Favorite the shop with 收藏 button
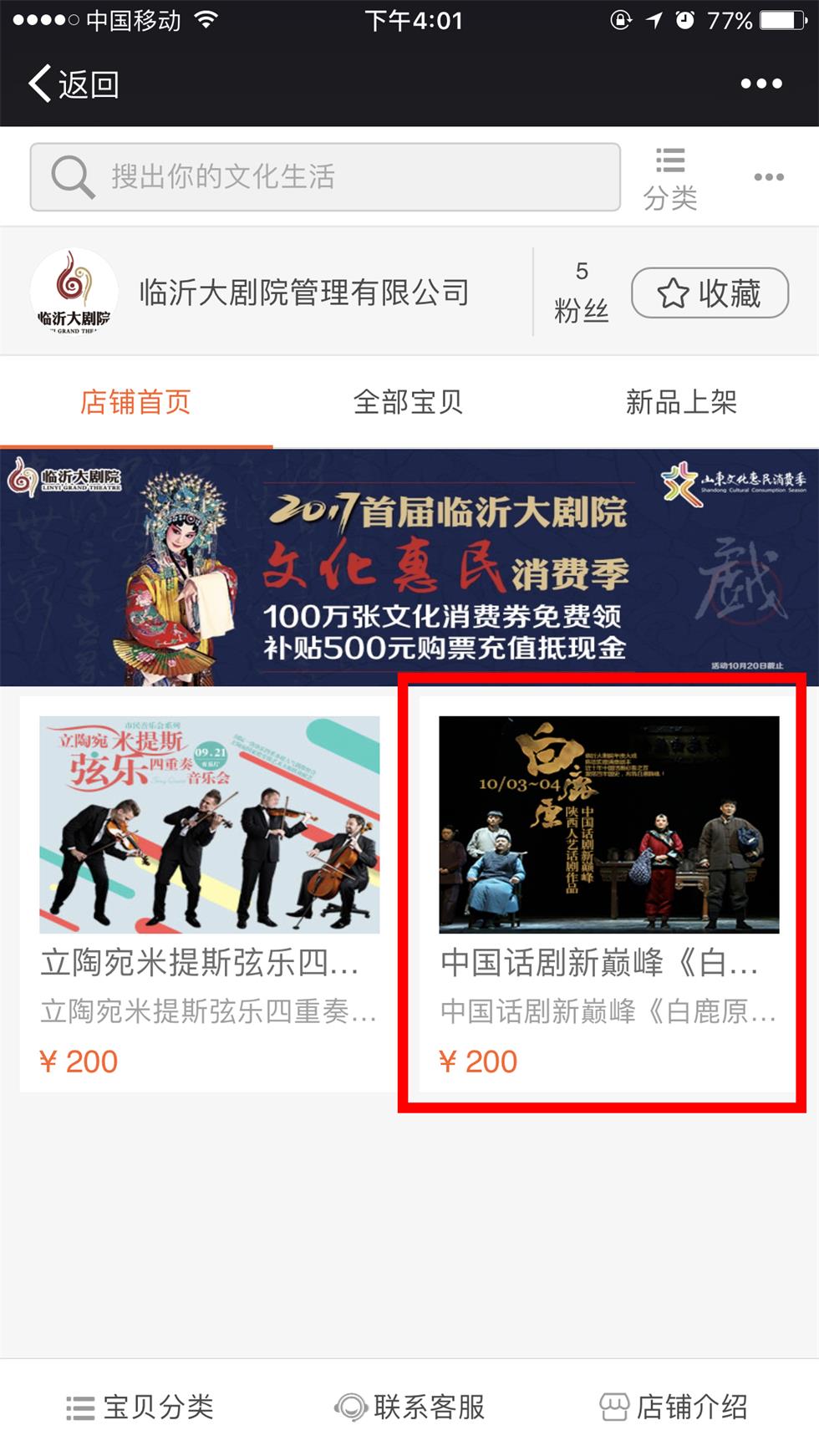The height and width of the screenshot is (1456, 819). (710, 293)
